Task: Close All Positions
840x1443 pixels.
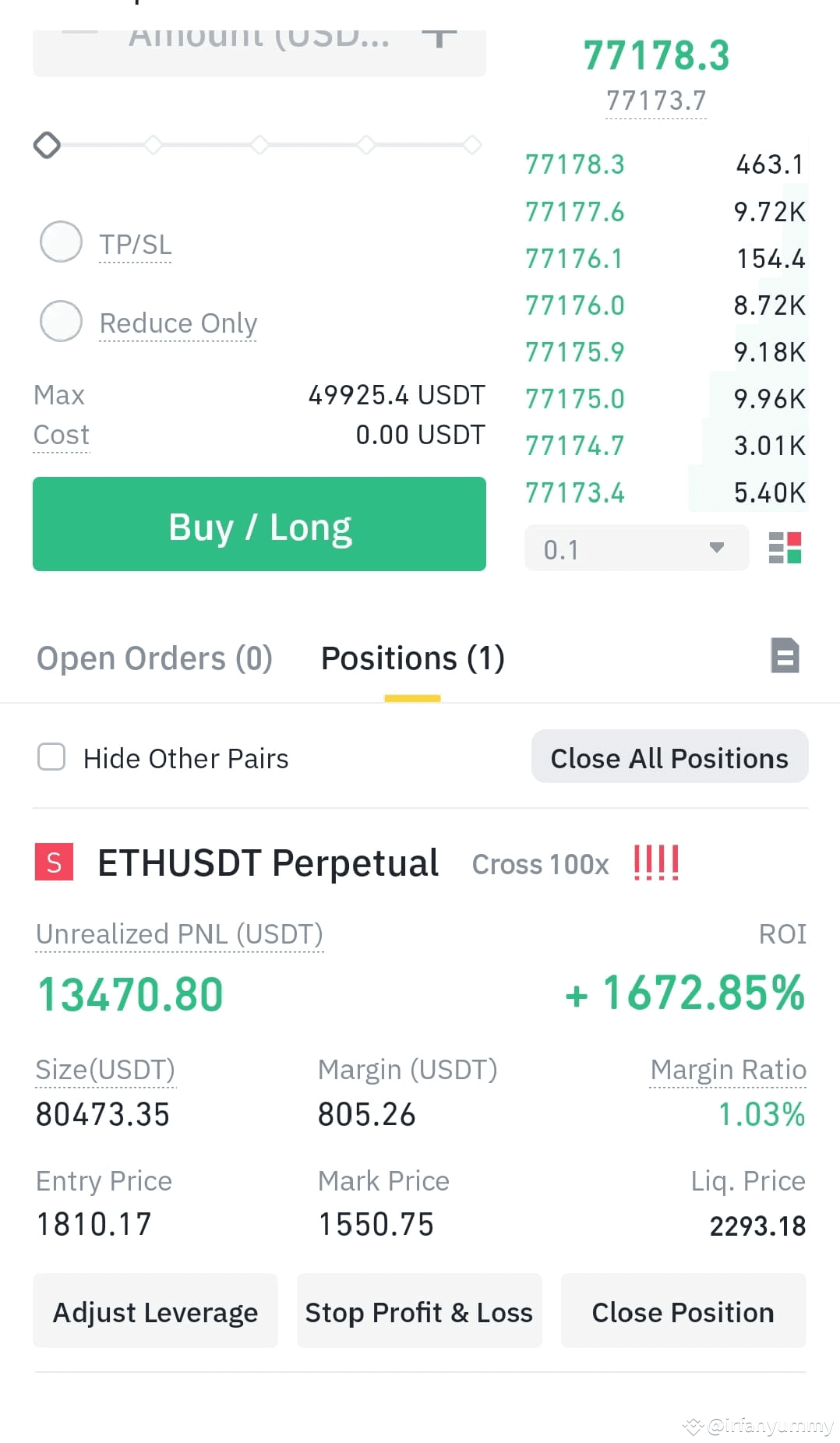Action: tap(669, 757)
